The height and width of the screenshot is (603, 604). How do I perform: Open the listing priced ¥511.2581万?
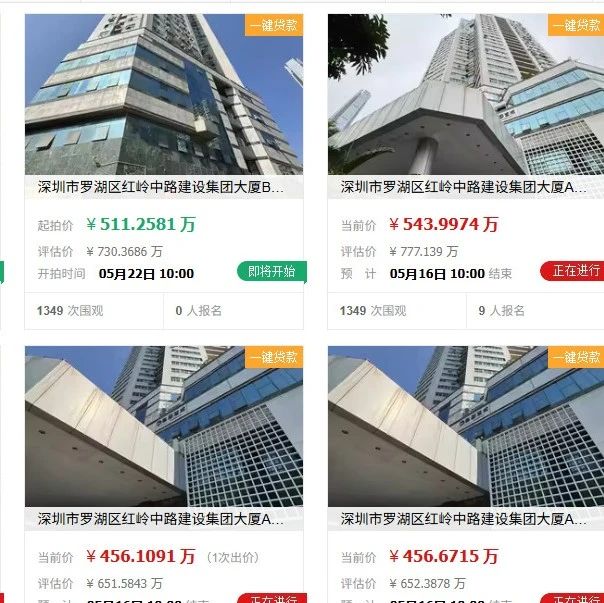(163, 187)
